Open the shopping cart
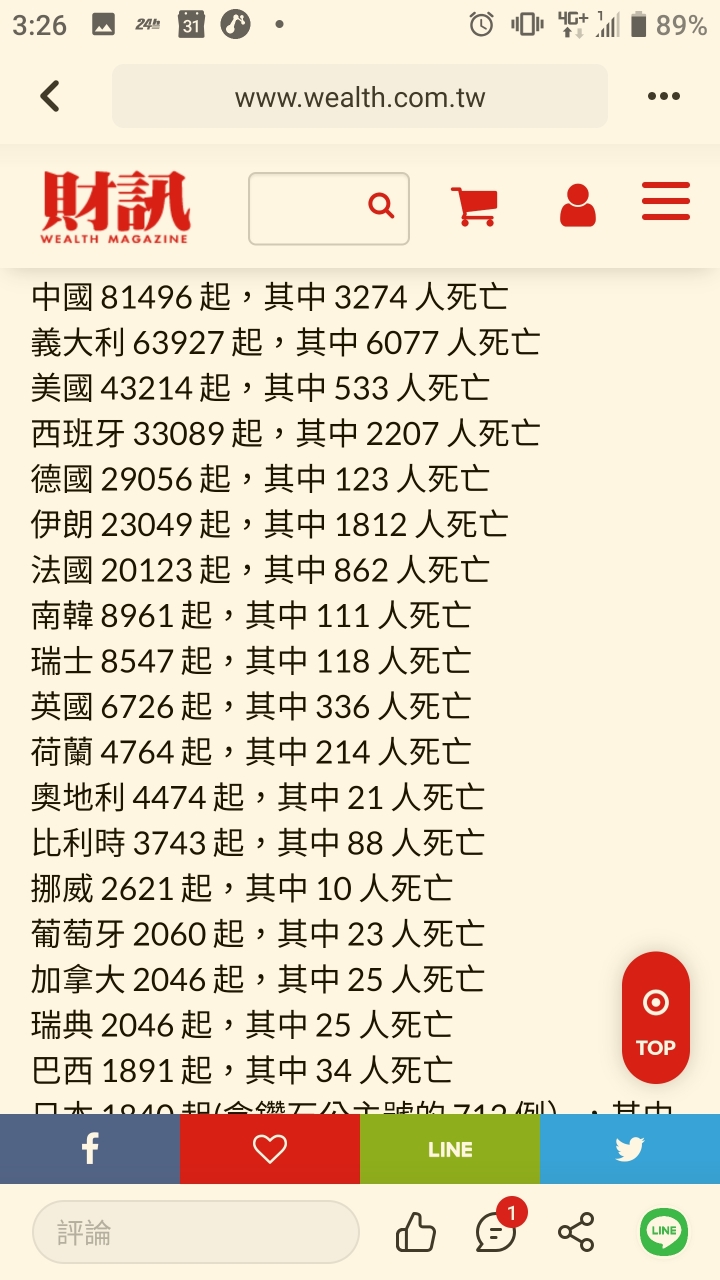The width and height of the screenshot is (720, 1280). pyautogui.click(x=474, y=207)
